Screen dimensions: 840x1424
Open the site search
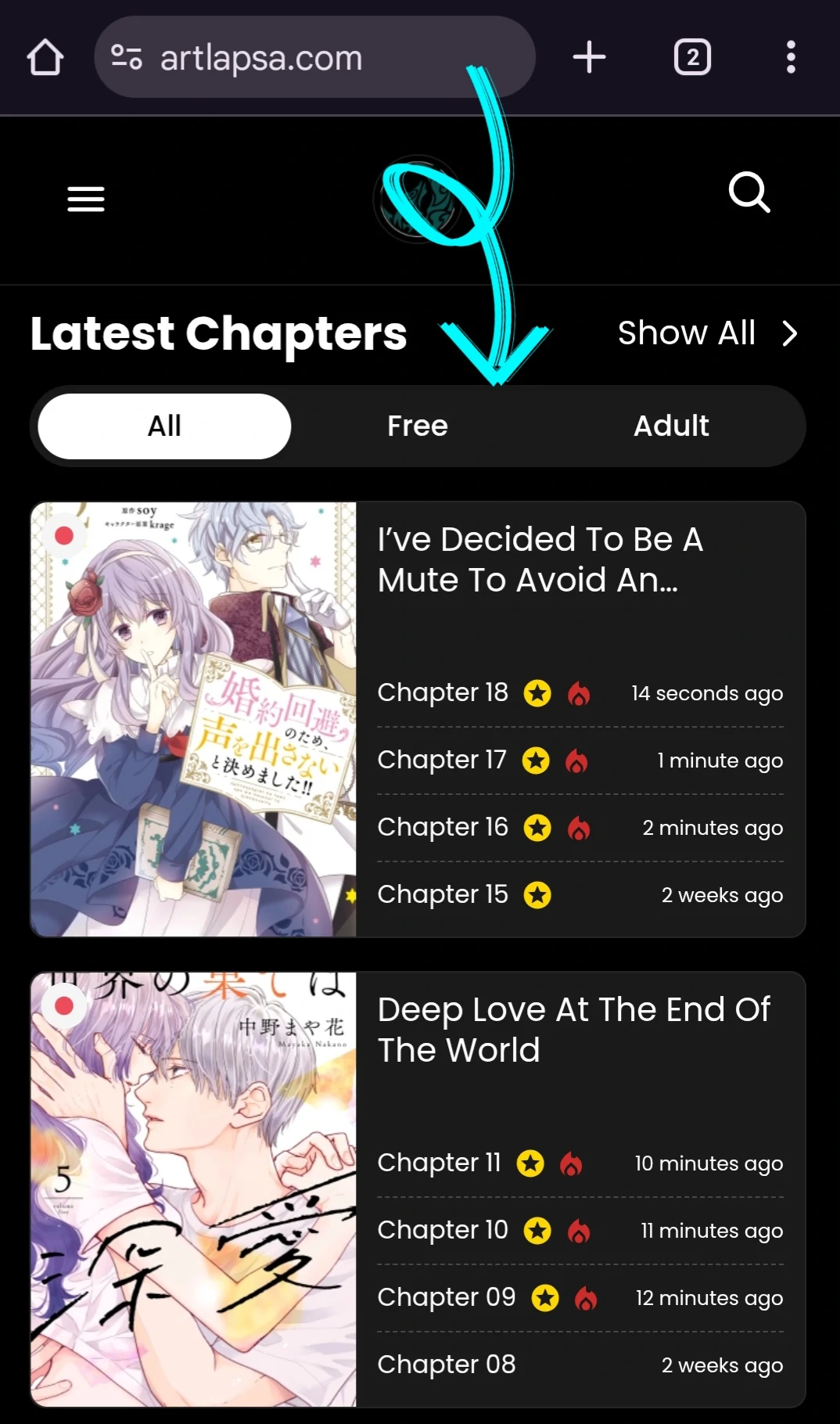click(x=749, y=192)
